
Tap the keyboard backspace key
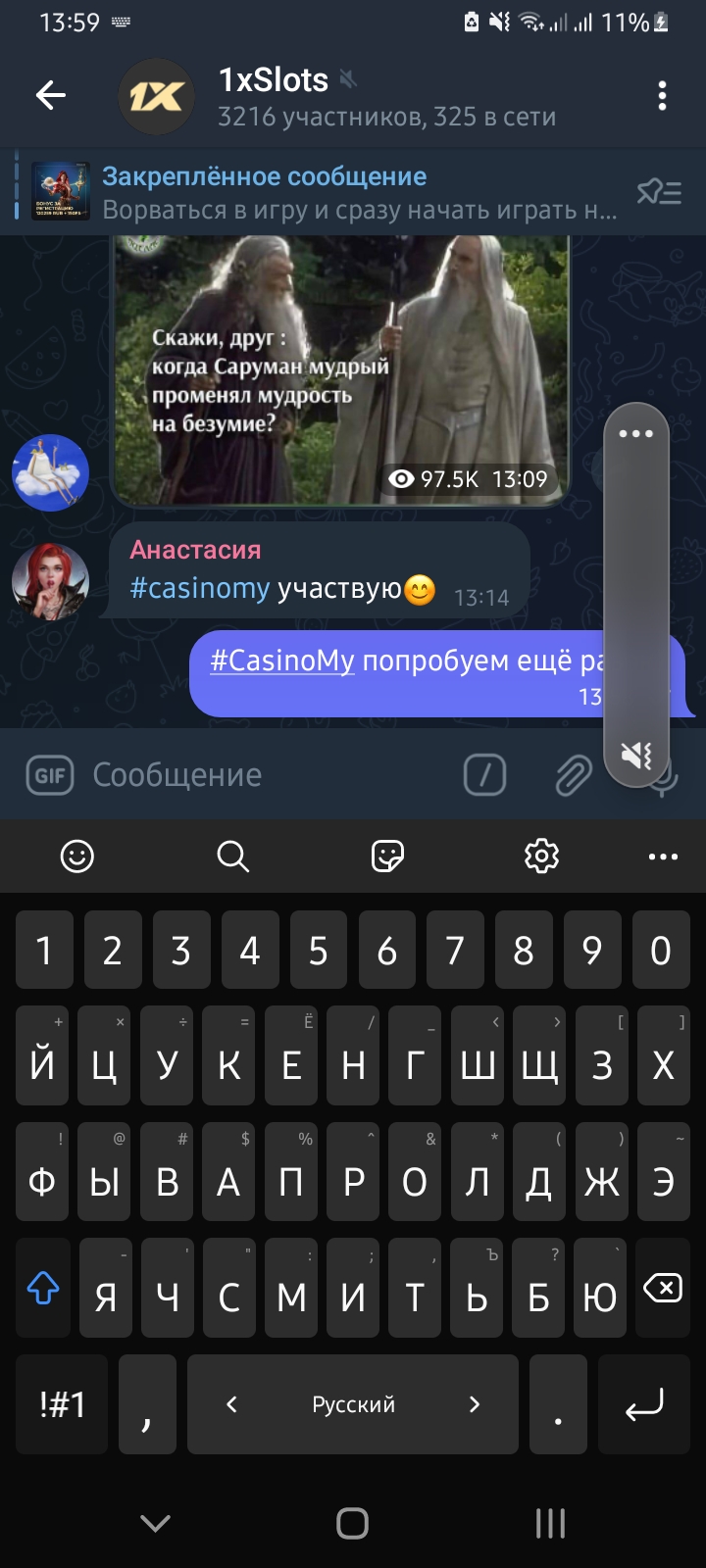663,1288
